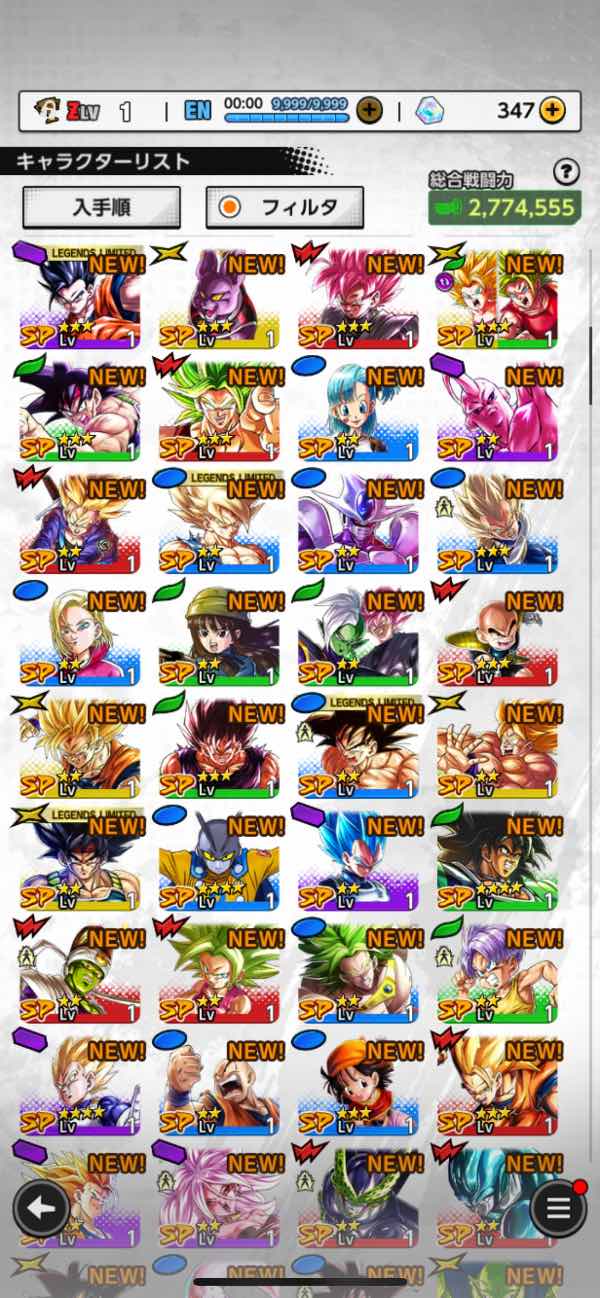Go back with the arrow button
The height and width of the screenshot is (1298, 600).
41,1208
